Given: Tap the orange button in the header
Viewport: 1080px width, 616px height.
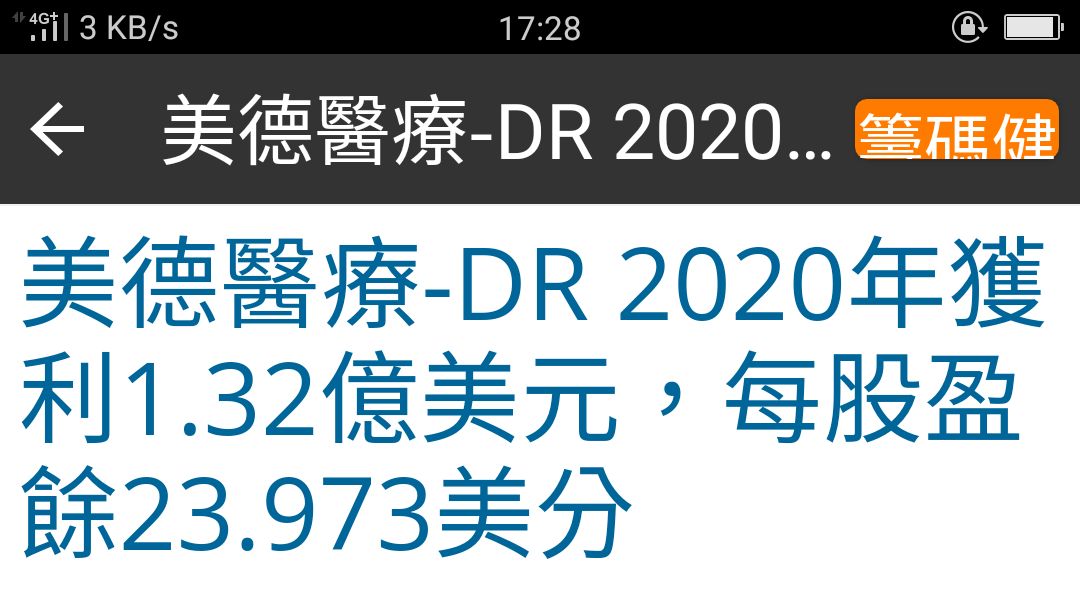Looking at the screenshot, I should click(956, 129).
